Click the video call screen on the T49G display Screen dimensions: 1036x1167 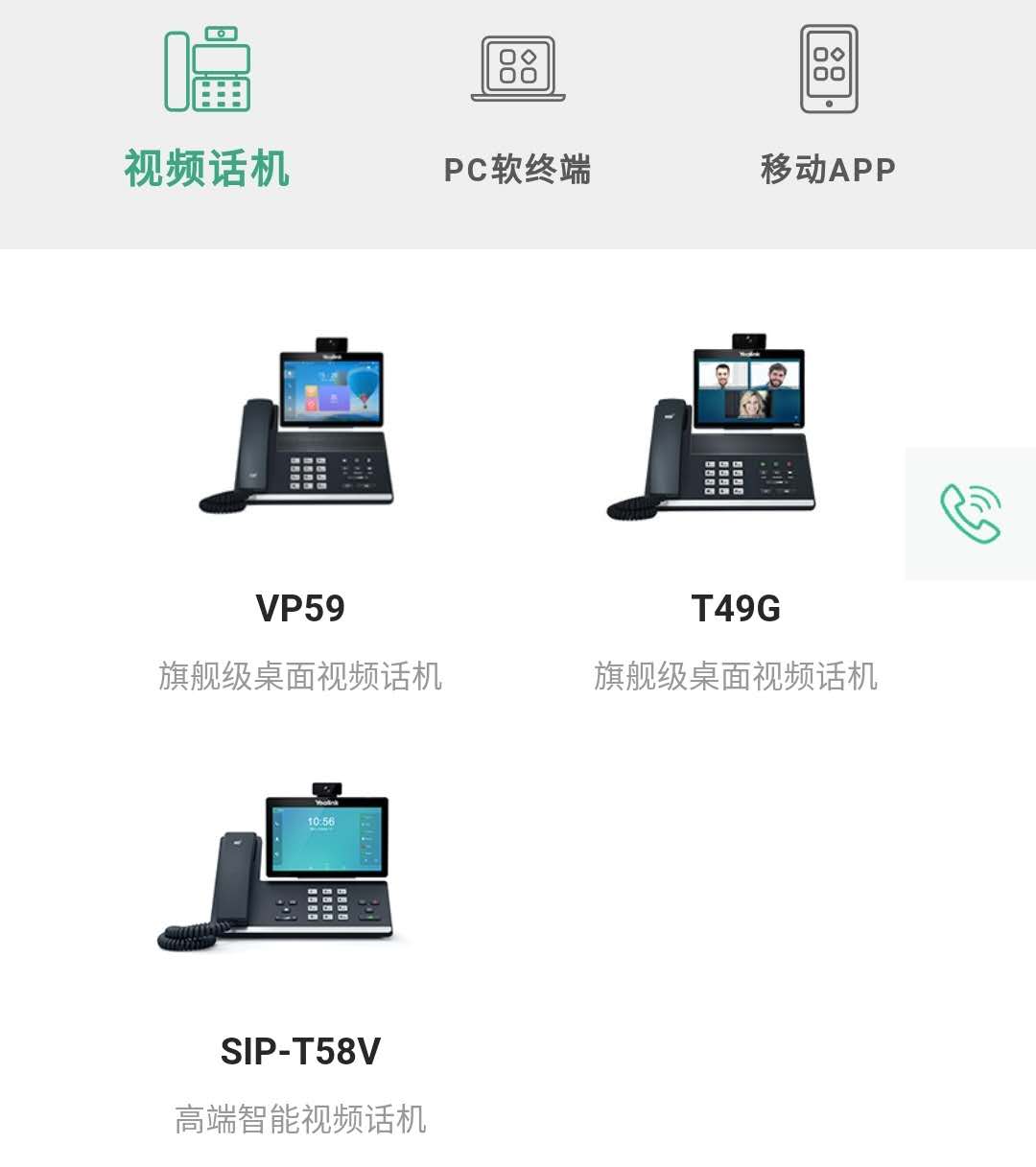click(x=748, y=388)
